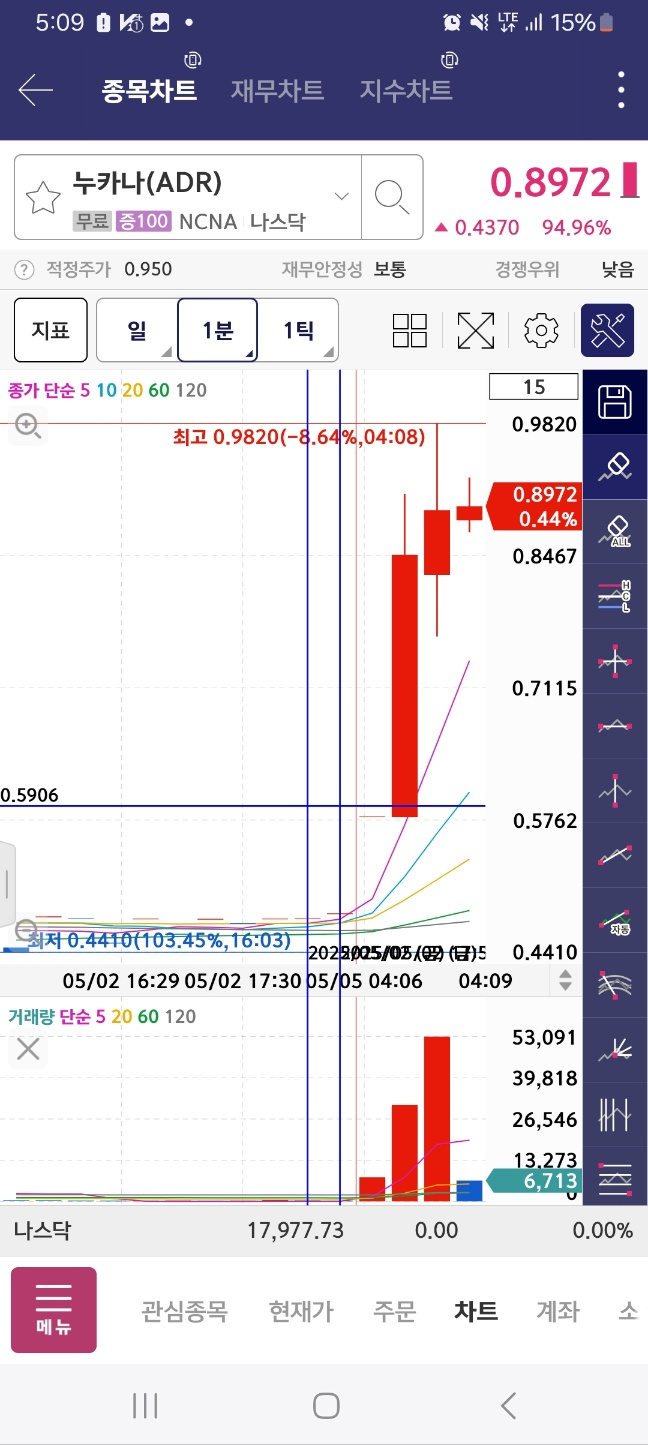Open chart settings gear
The image size is (648, 1445).
(541, 331)
